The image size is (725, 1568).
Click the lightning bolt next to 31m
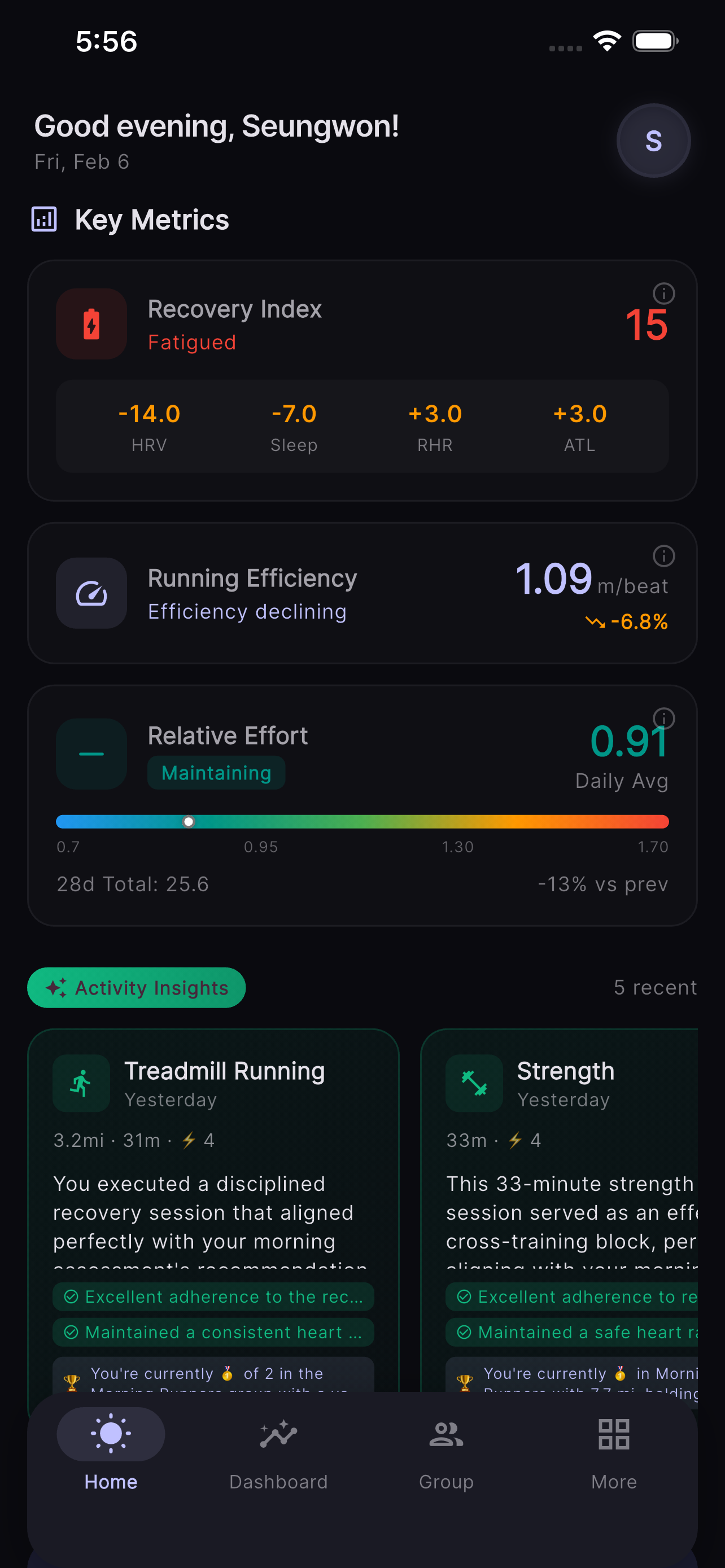(x=189, y=1140)
